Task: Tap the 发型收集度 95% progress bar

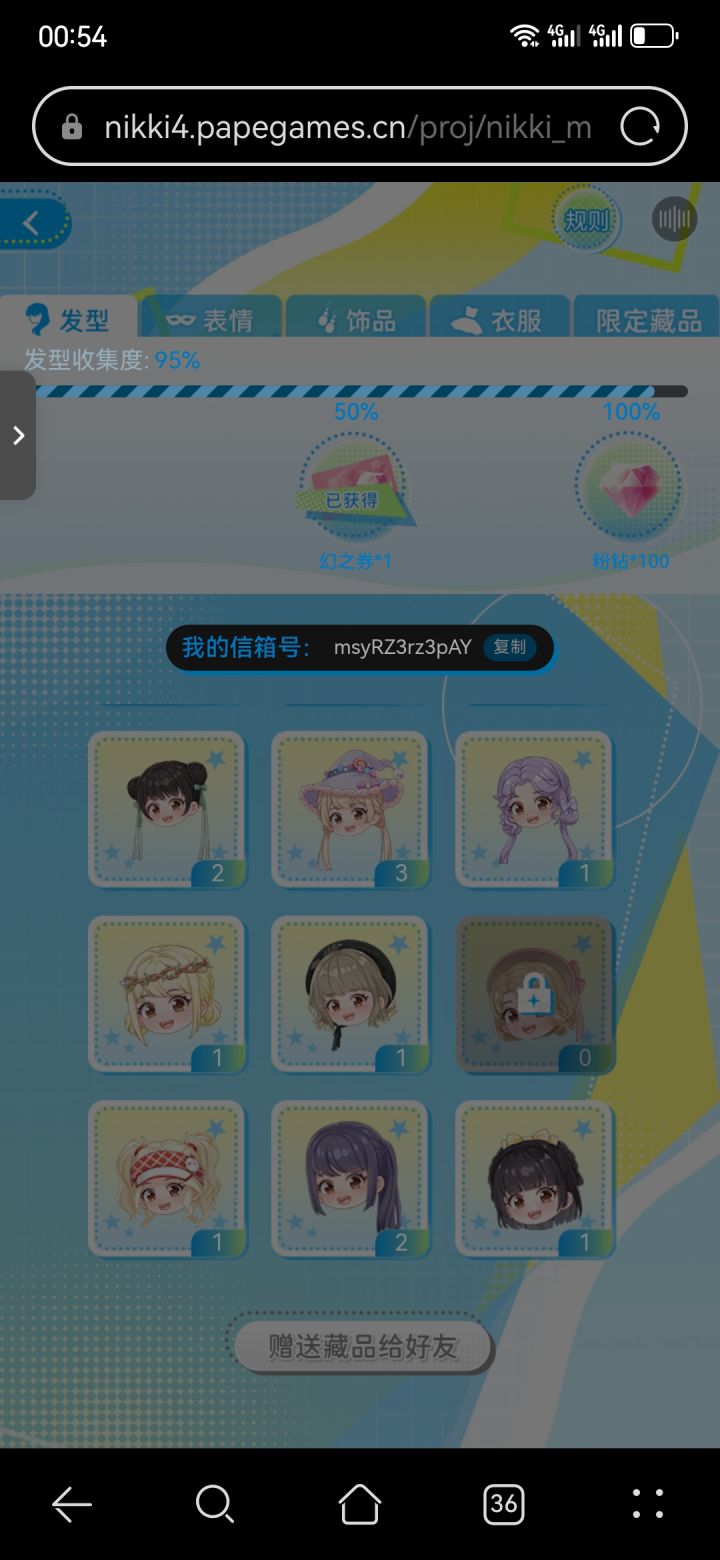Action: click(x=360, y=390)
